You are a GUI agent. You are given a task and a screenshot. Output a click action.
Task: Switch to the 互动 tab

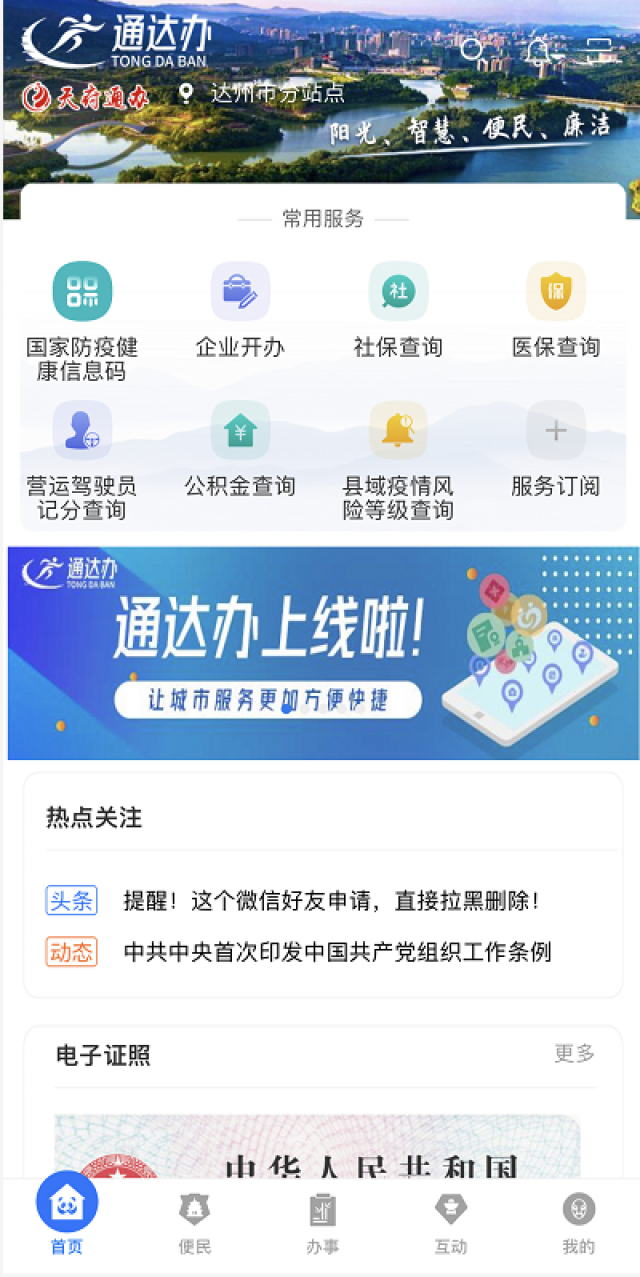pyautogui.click(x=451, y=1223)
